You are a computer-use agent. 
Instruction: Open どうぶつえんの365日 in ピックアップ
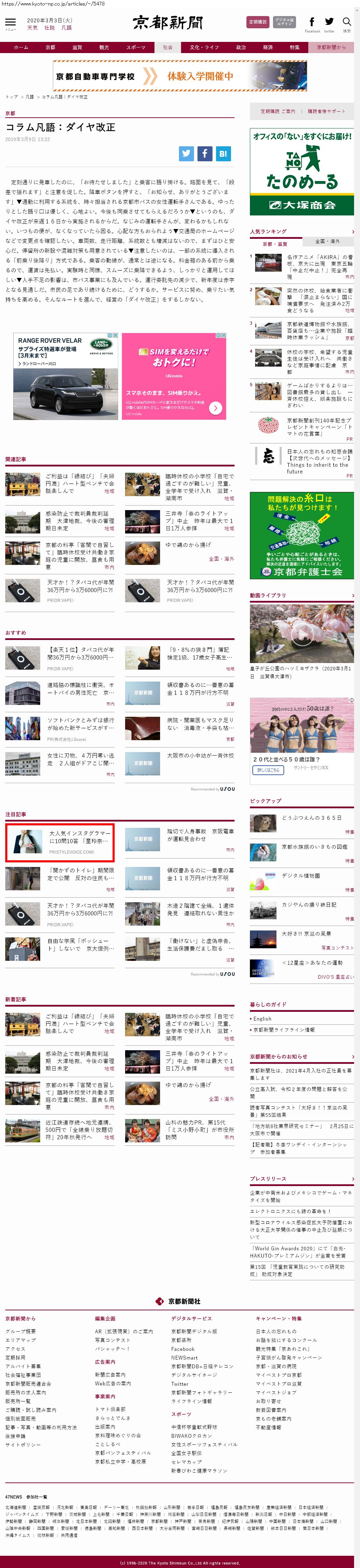click(x=311, y=817)
